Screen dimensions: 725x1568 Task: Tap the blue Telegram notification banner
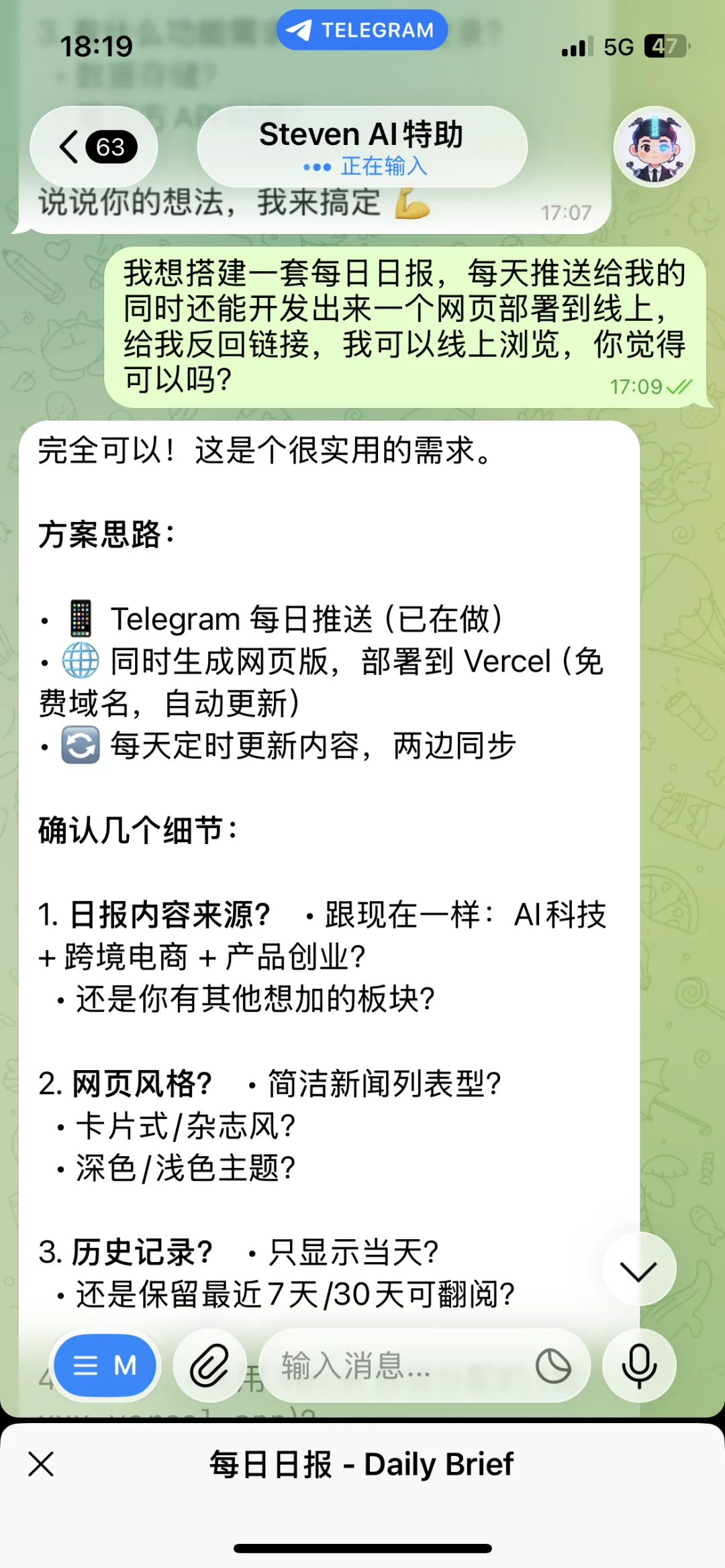click(362, 30)
